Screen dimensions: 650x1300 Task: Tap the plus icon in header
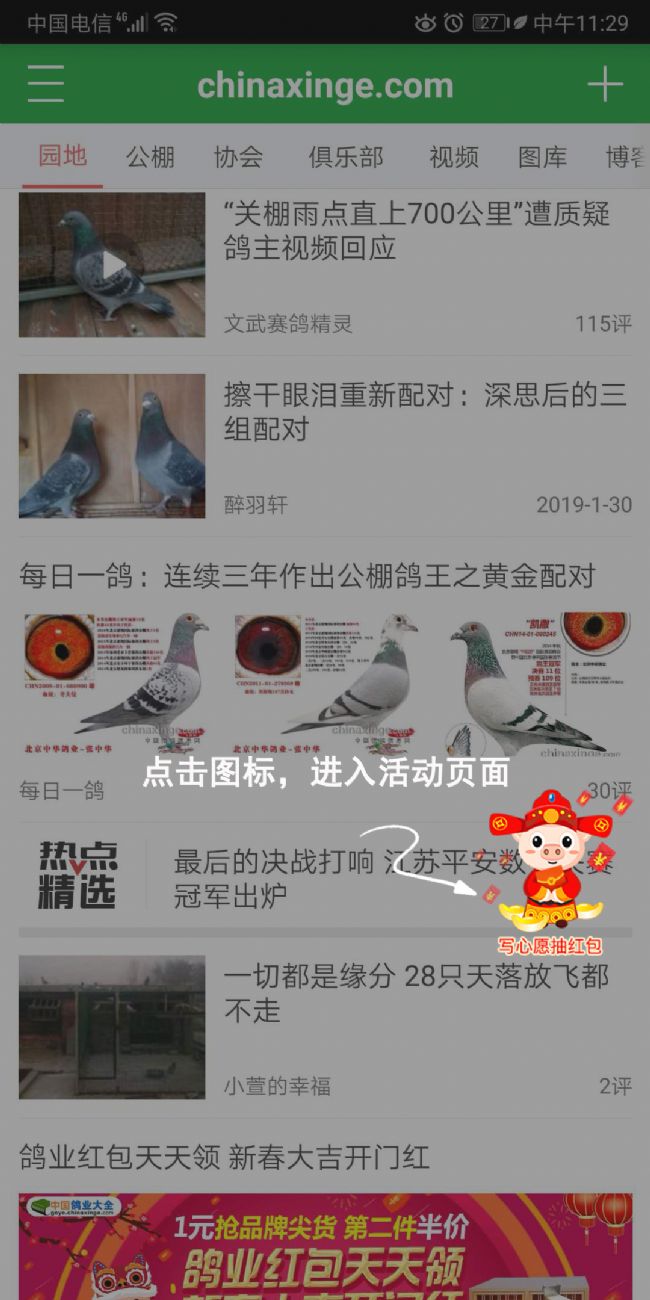click(605, 85)
